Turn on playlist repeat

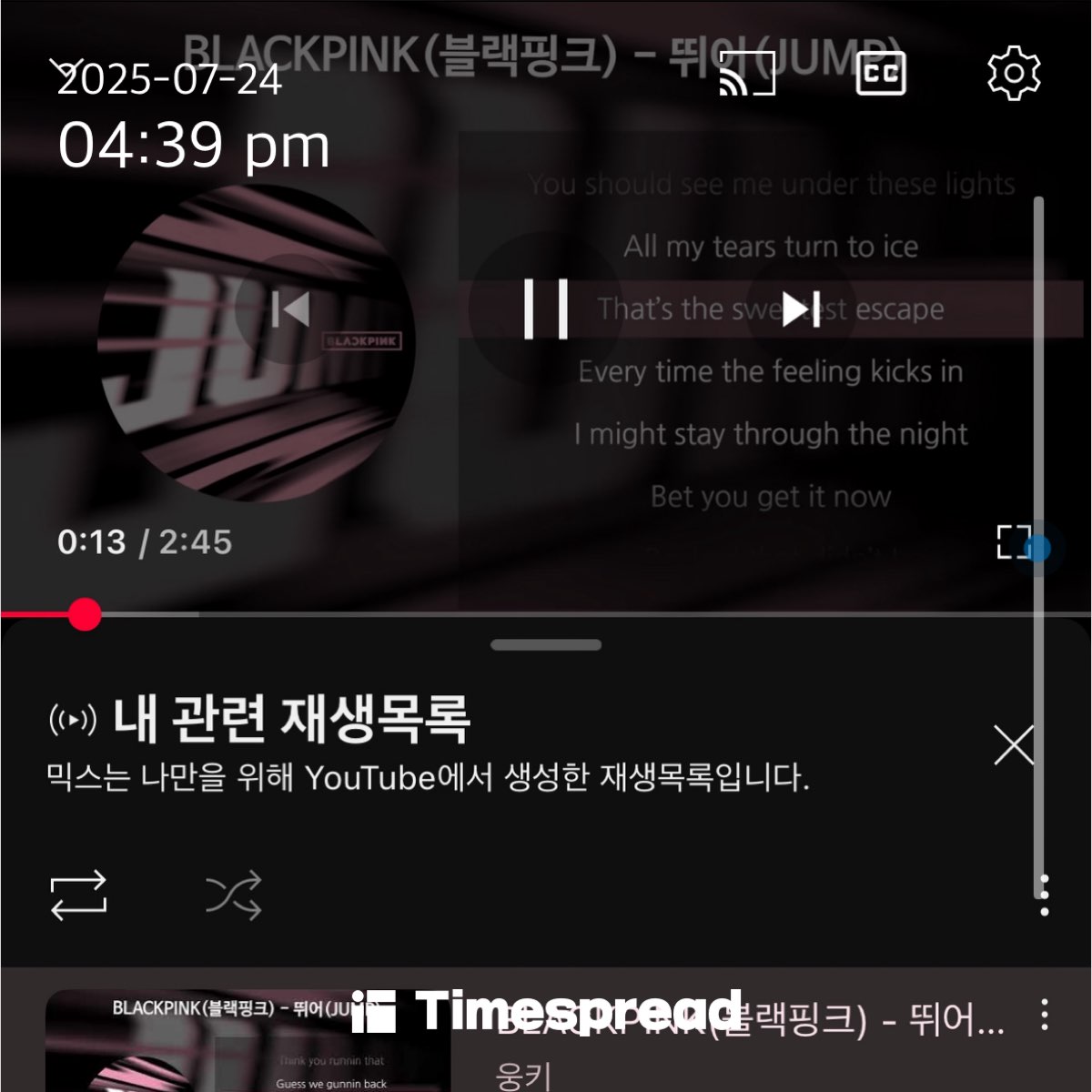pyautogui.click(x=78, y=895)
